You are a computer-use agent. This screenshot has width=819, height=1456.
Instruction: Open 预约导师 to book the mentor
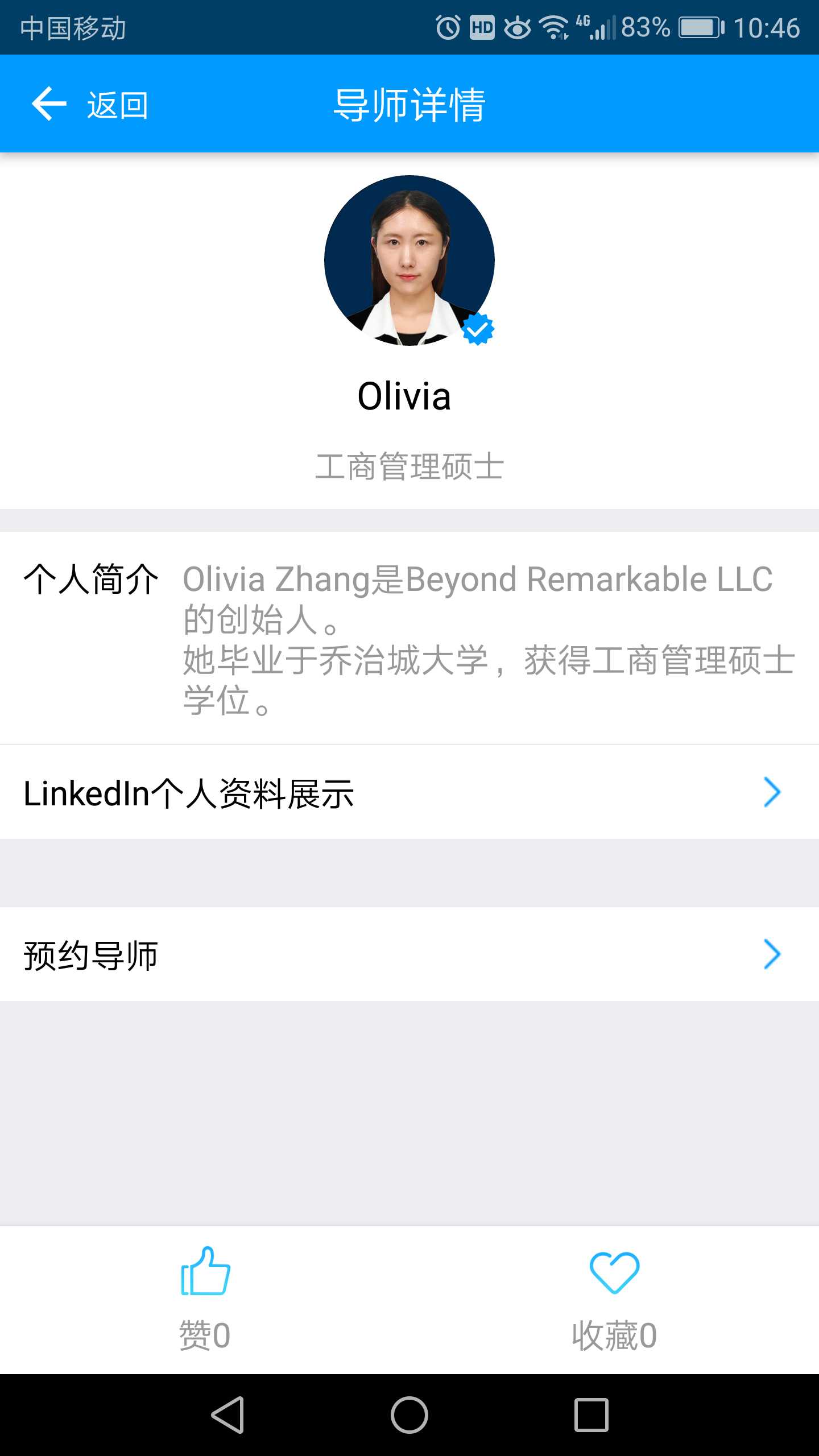coord(409,954)
